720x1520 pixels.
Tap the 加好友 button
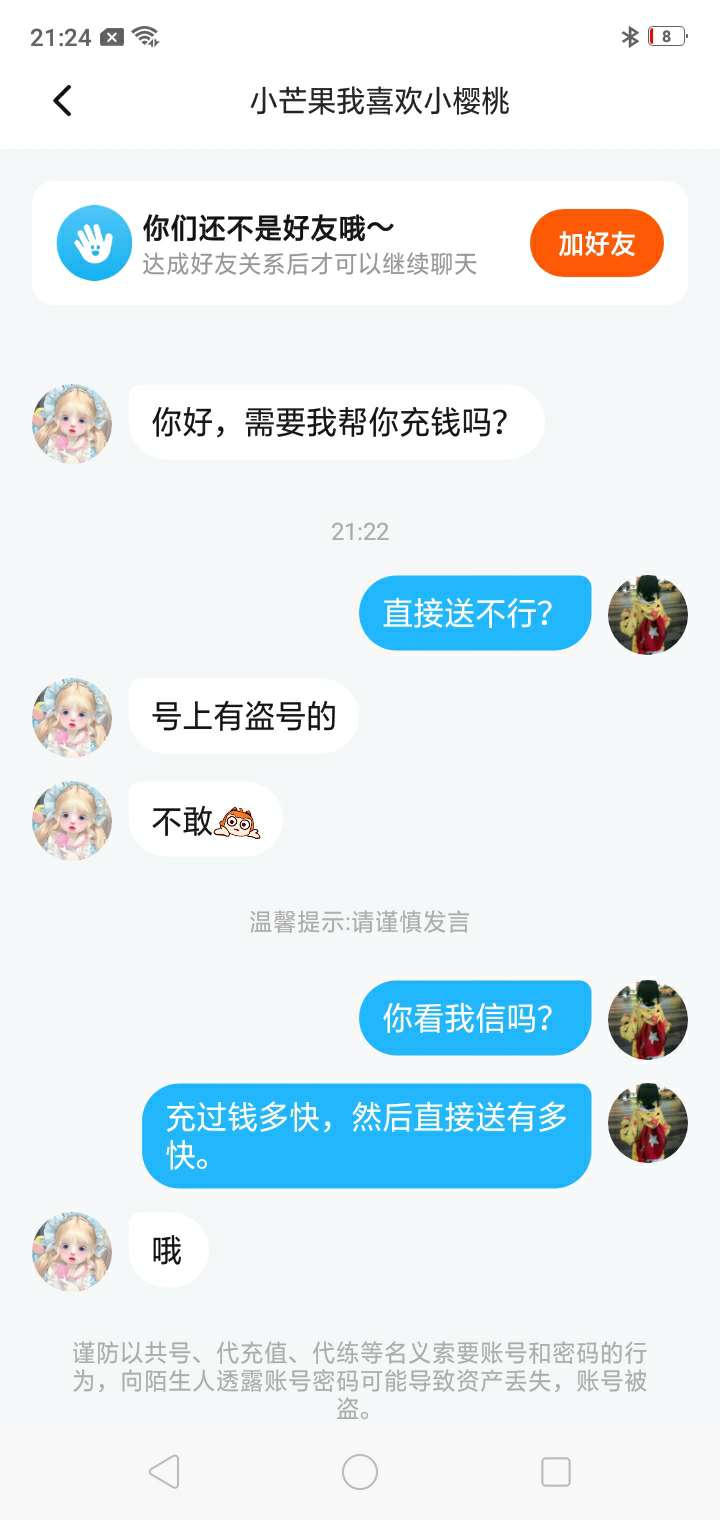(596, 243)
